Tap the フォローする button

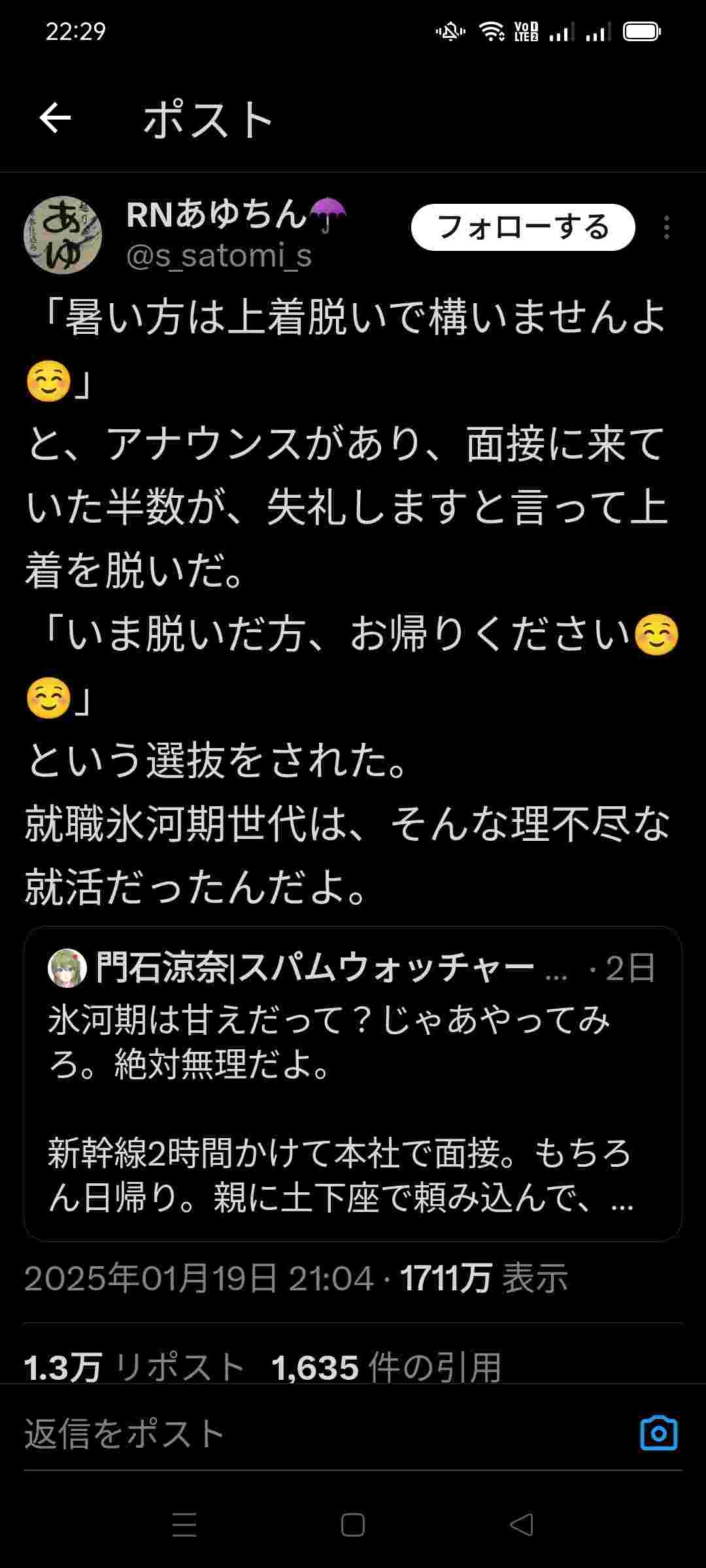tap(522, 227)
